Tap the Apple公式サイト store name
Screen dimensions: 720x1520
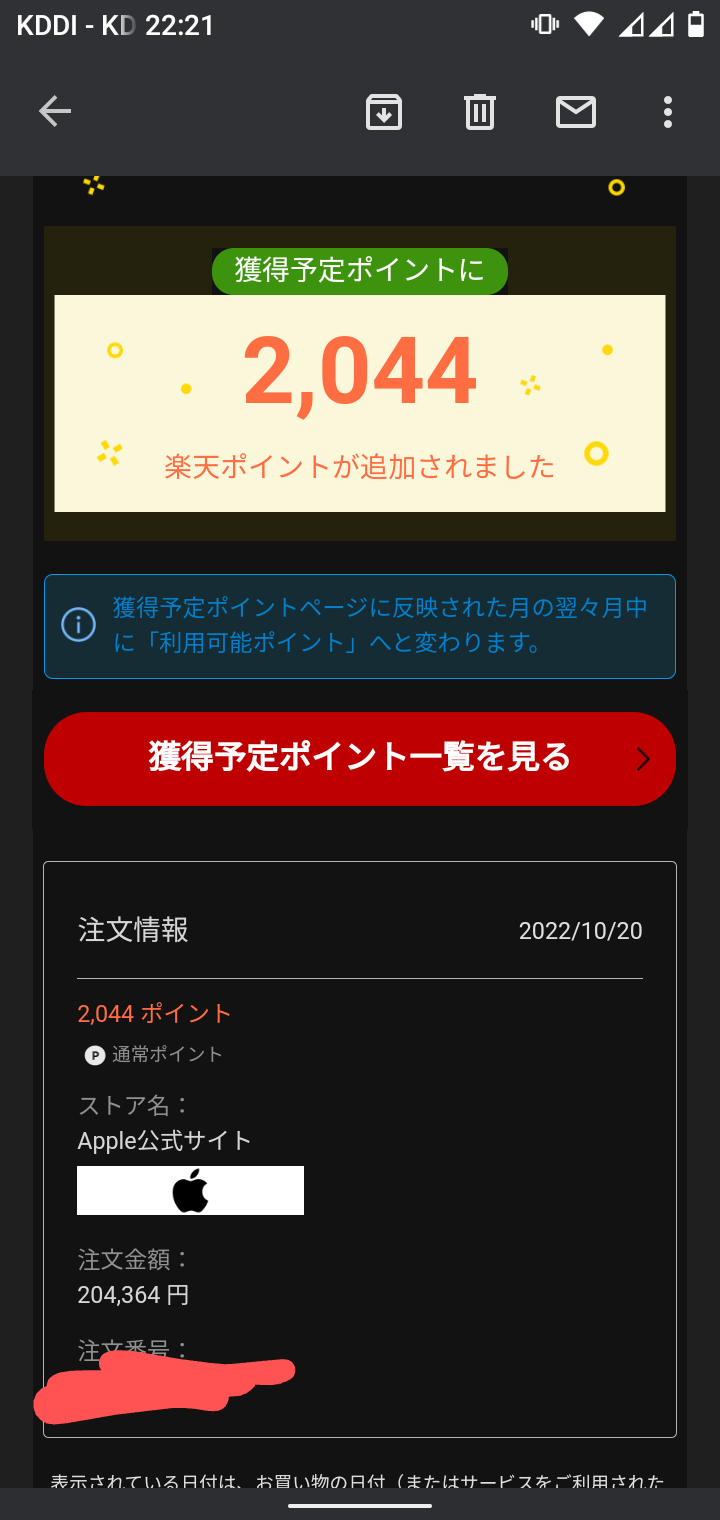pos(163,1139)
